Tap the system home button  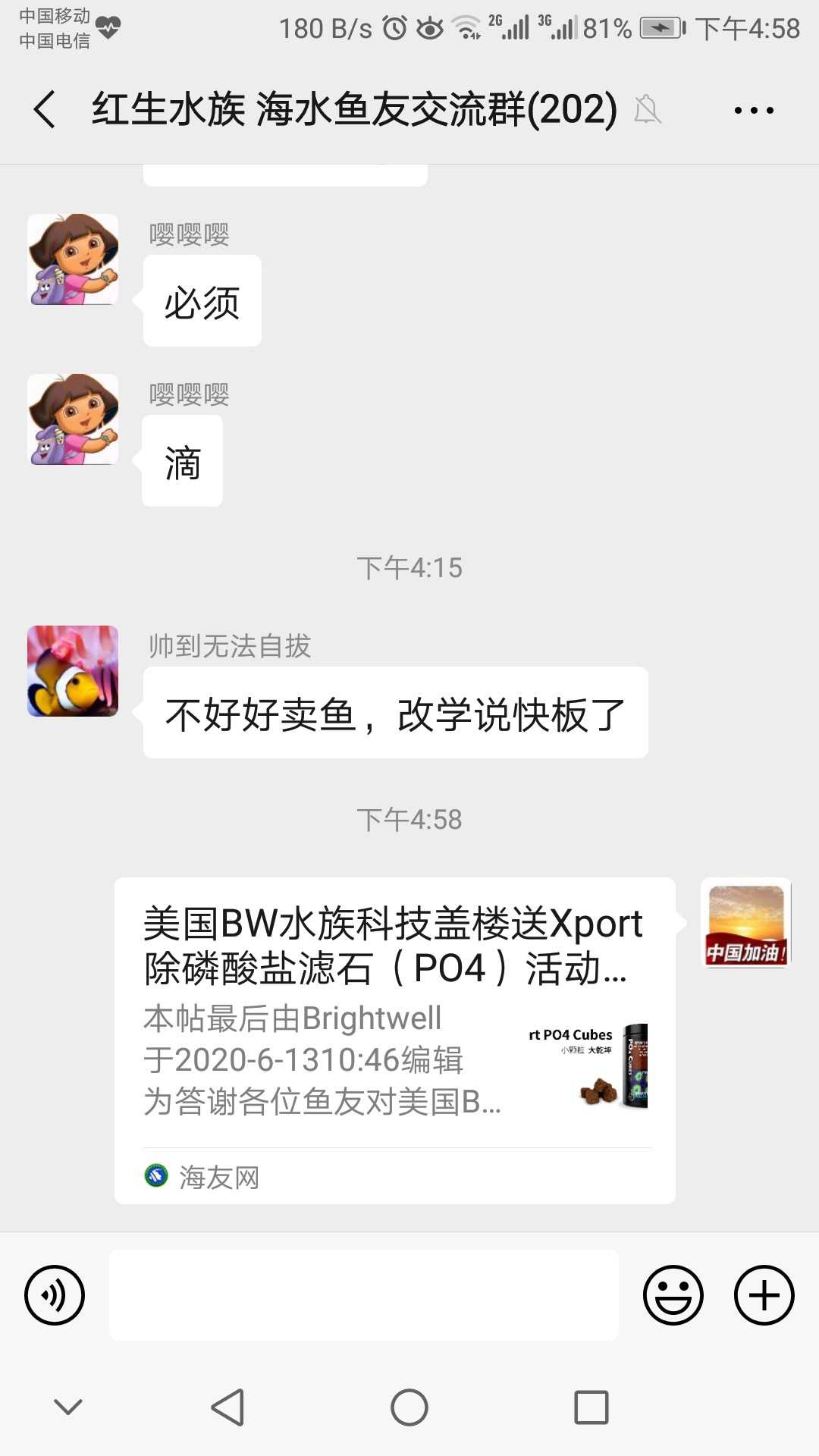(x=409, y=1407)
